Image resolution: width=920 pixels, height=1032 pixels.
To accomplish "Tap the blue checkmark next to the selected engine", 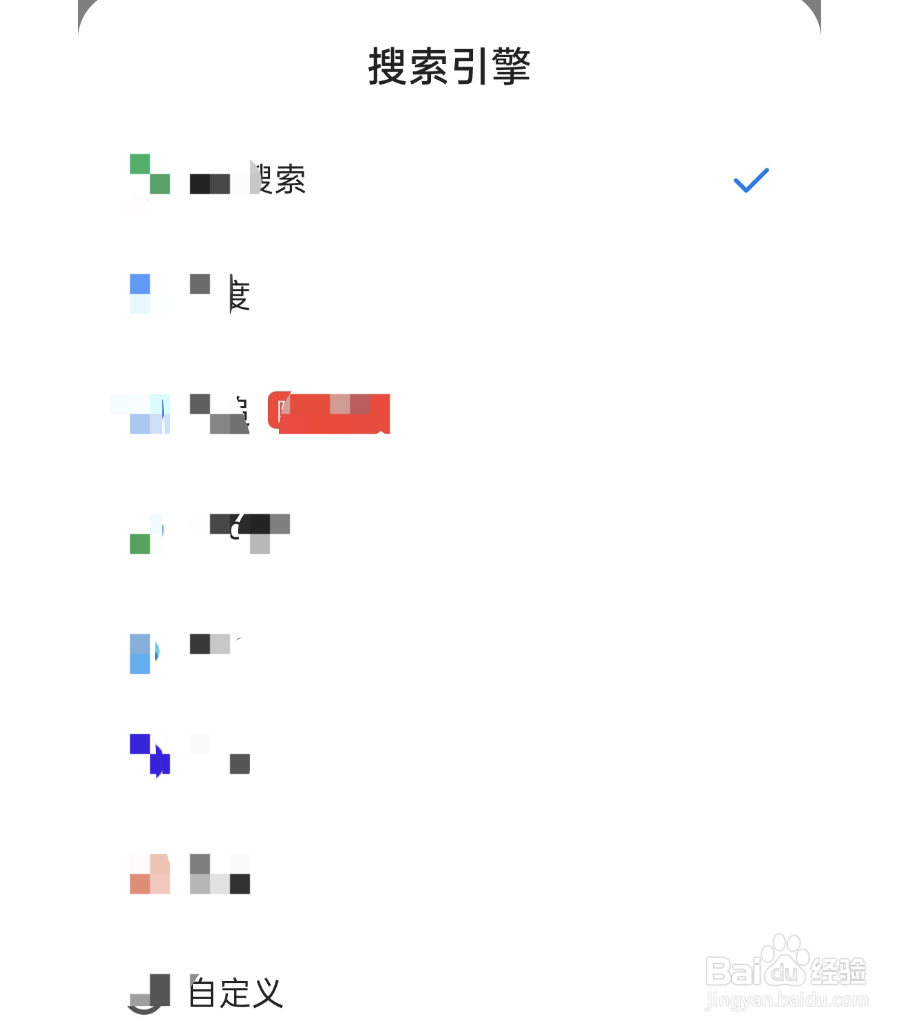I will [751, 180].
